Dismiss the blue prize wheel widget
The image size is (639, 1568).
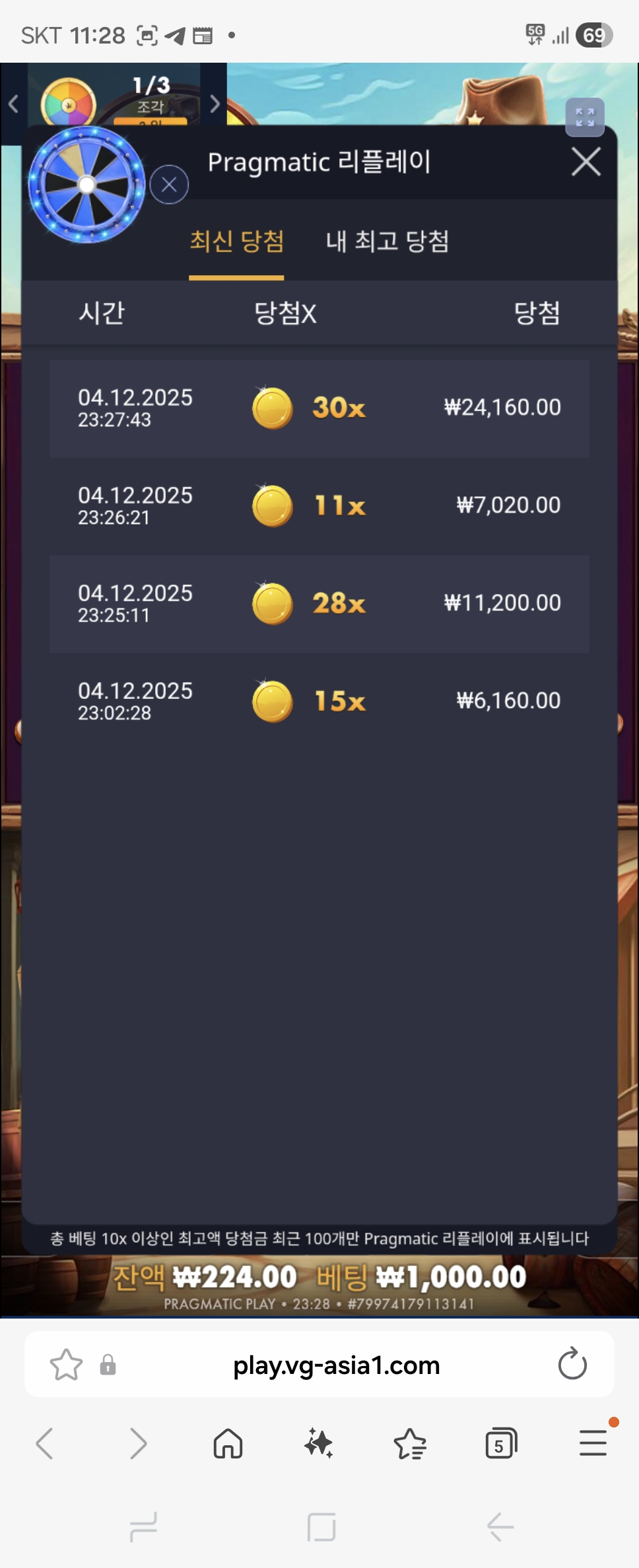coord(169,185)
